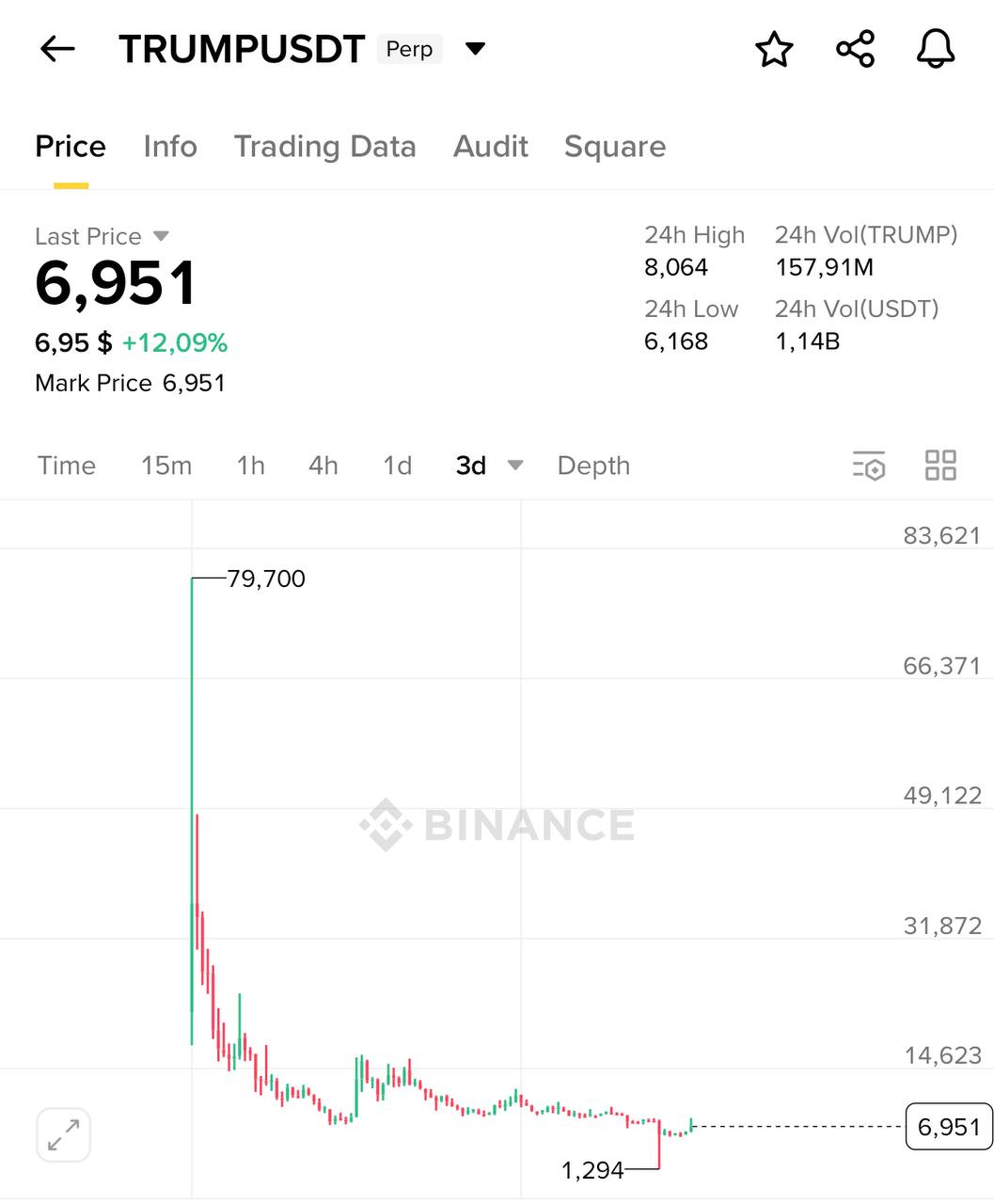Image resolution: width=994 pixels, height=1204 pixels.
Task: Show the Depth chart
Action: [x=593, y=466]
